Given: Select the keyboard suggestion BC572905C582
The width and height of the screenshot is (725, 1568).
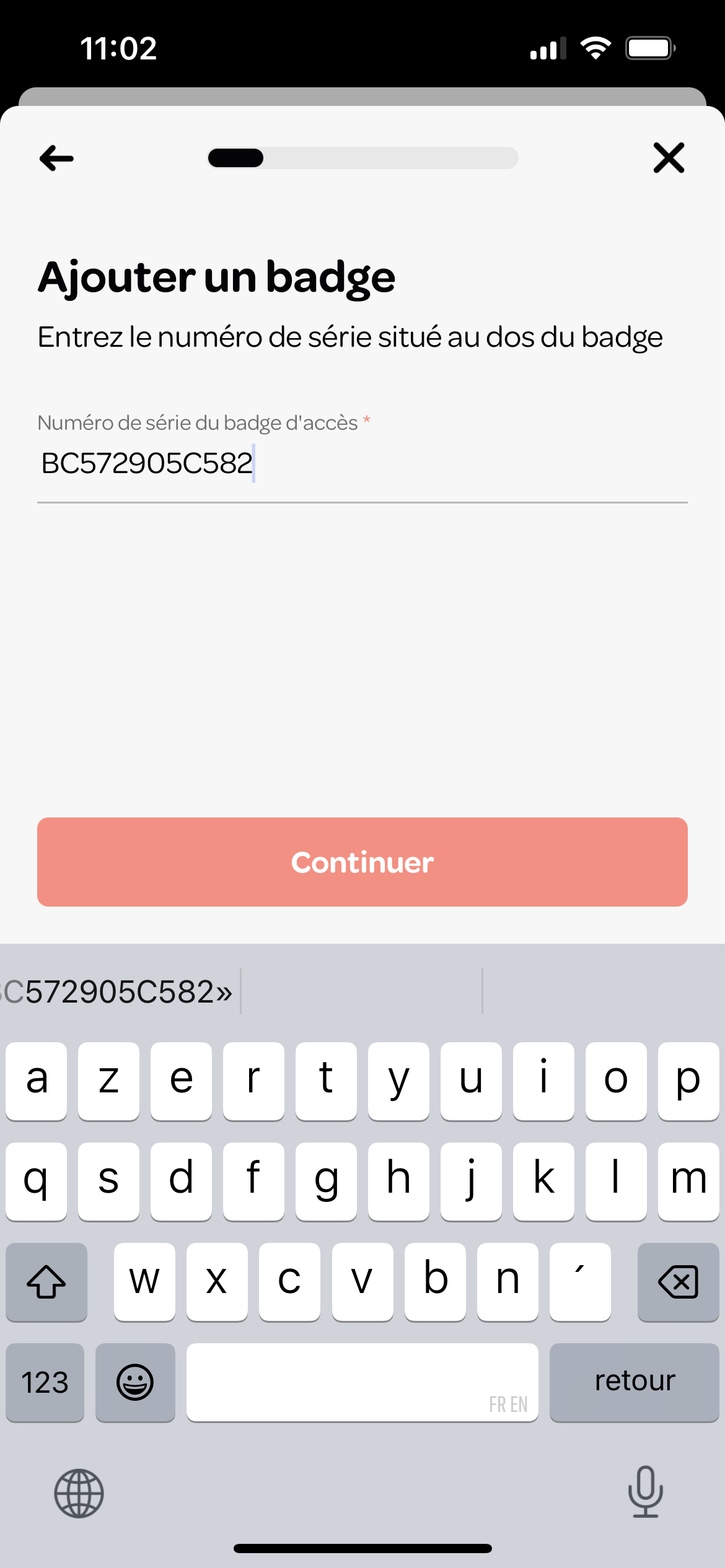Looking at the screenshot, I should pos(118,991).
